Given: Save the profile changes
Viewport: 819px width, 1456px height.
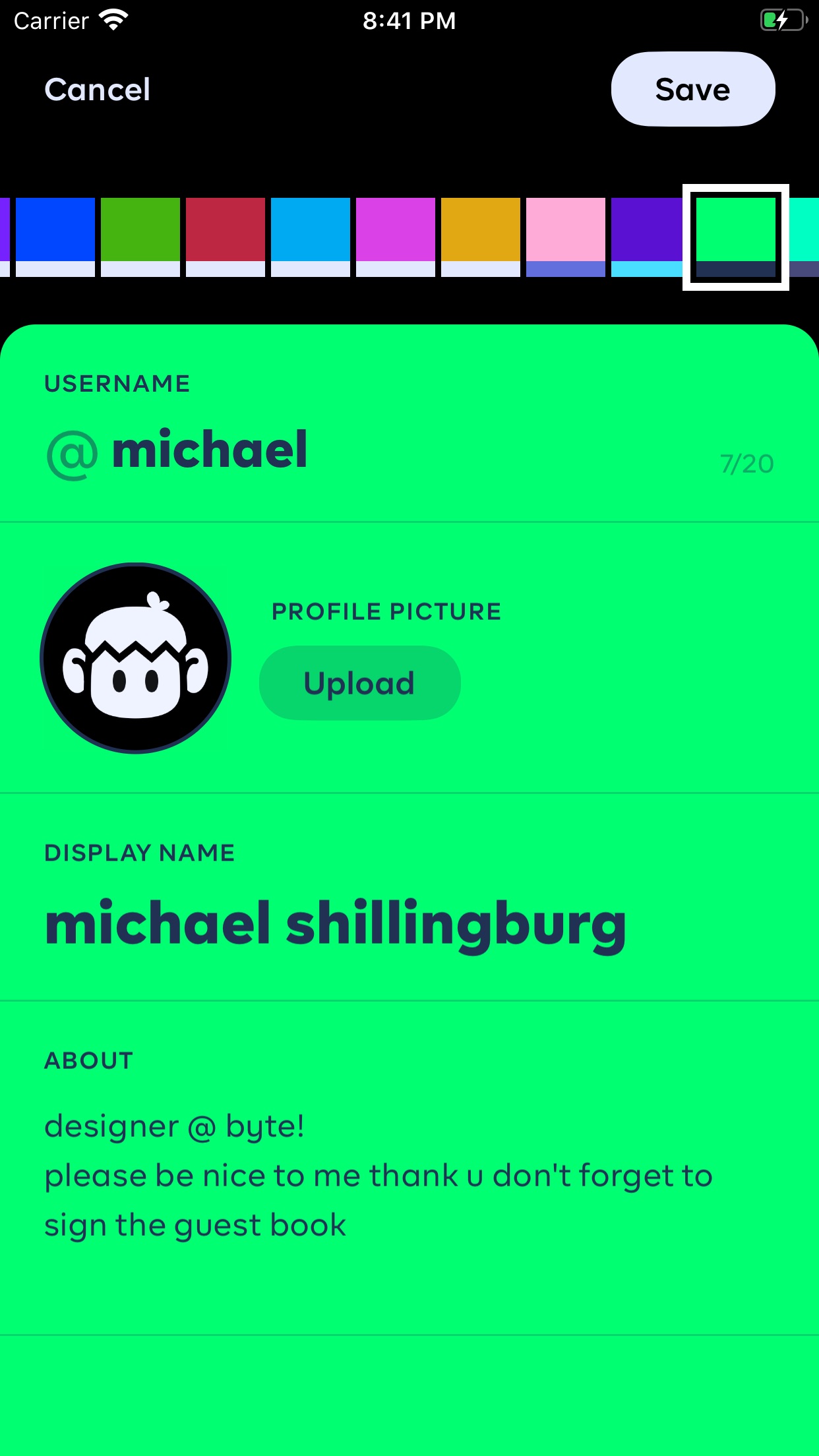Looking at the screenshot, I should [x=692, y=90].
